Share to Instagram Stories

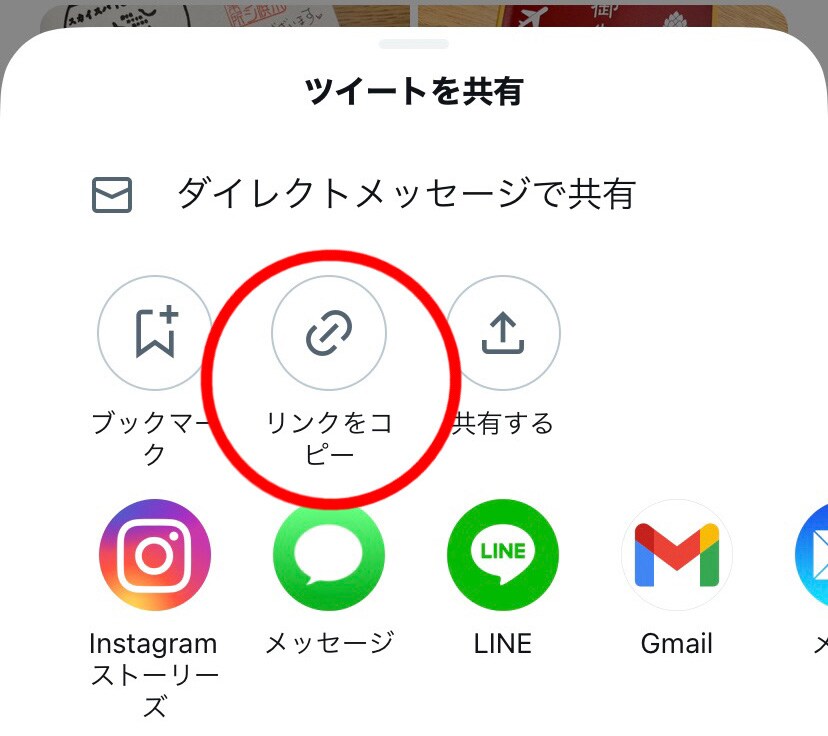click(x=155, y=555)
